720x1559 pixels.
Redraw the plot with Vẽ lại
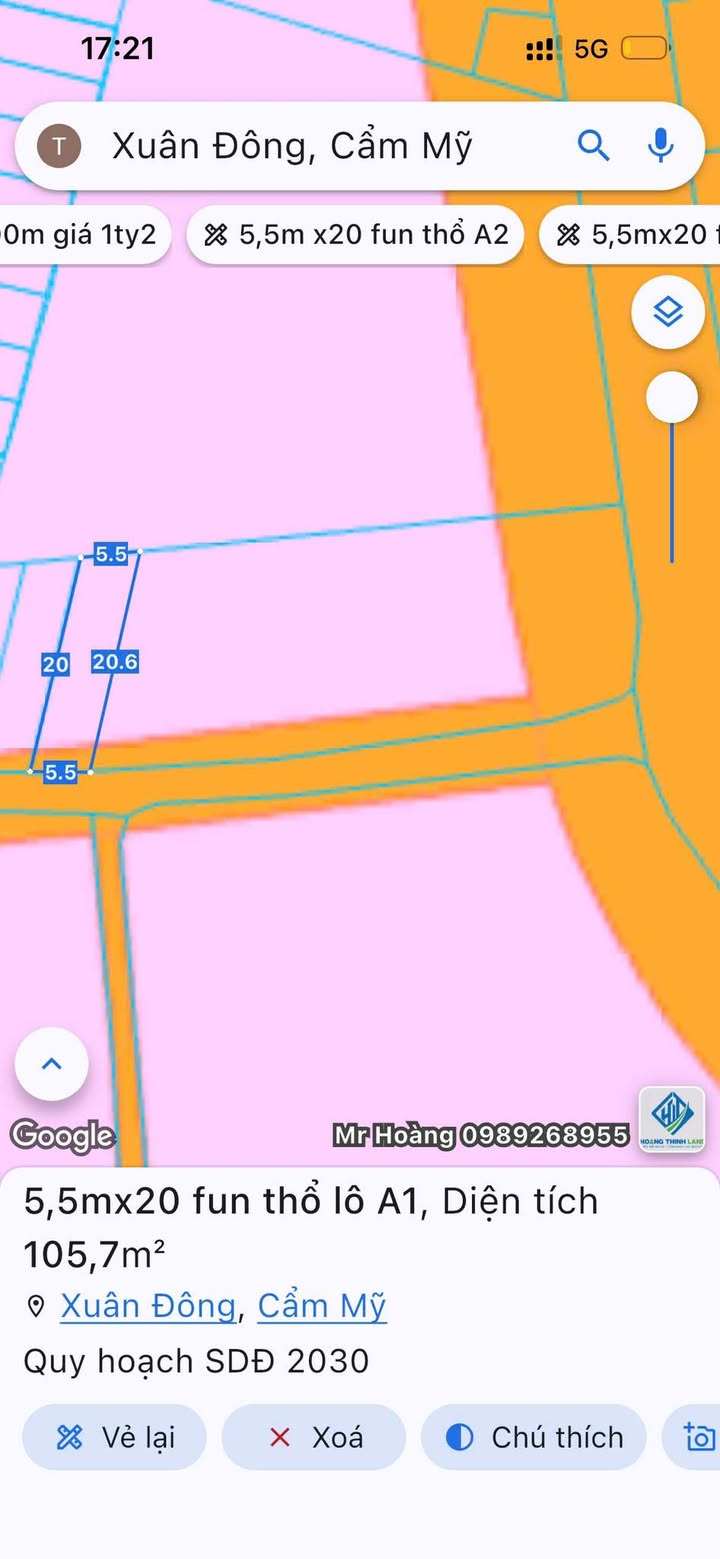pyautogui.click(x=114, y=1437)
